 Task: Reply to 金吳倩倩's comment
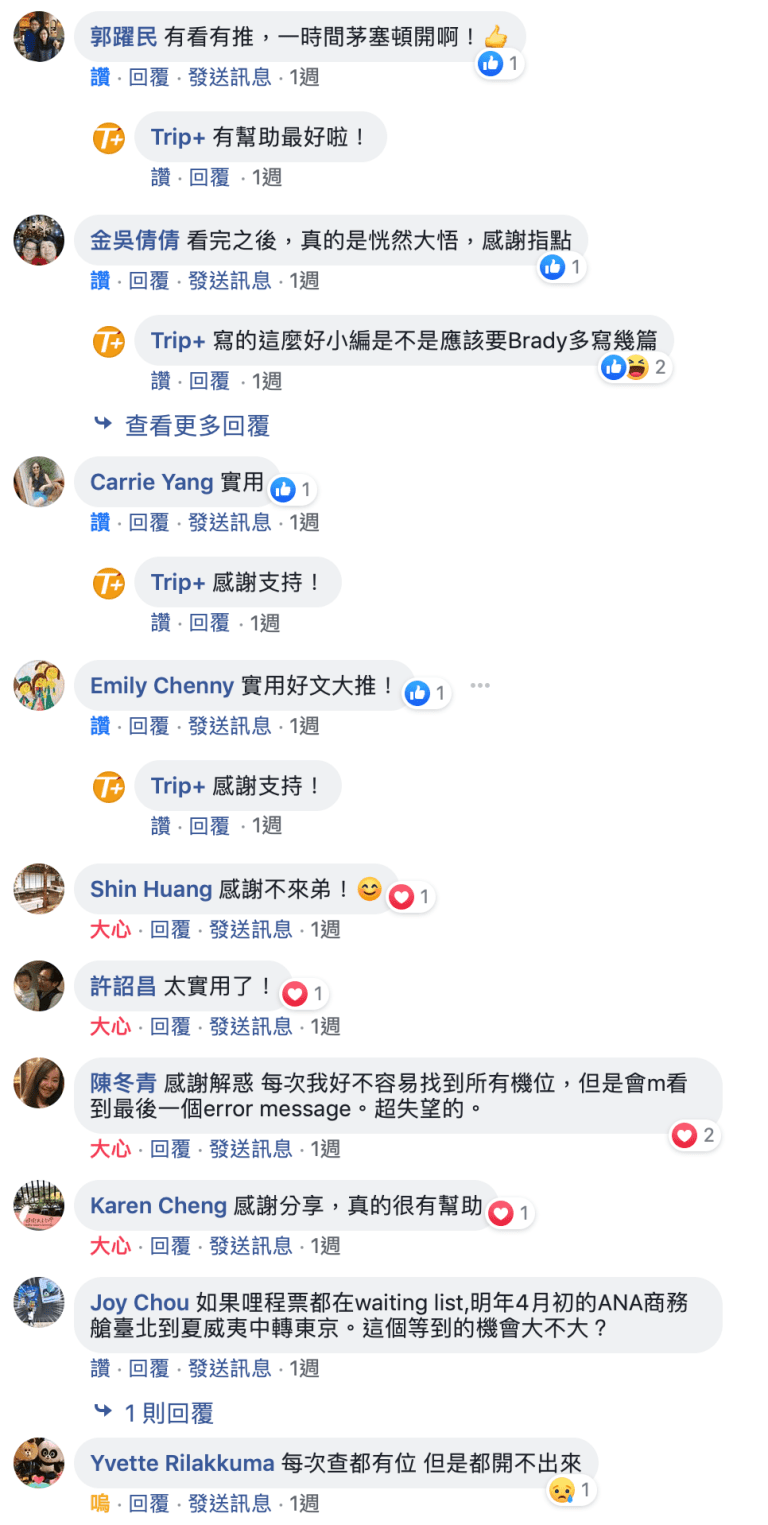149,281
